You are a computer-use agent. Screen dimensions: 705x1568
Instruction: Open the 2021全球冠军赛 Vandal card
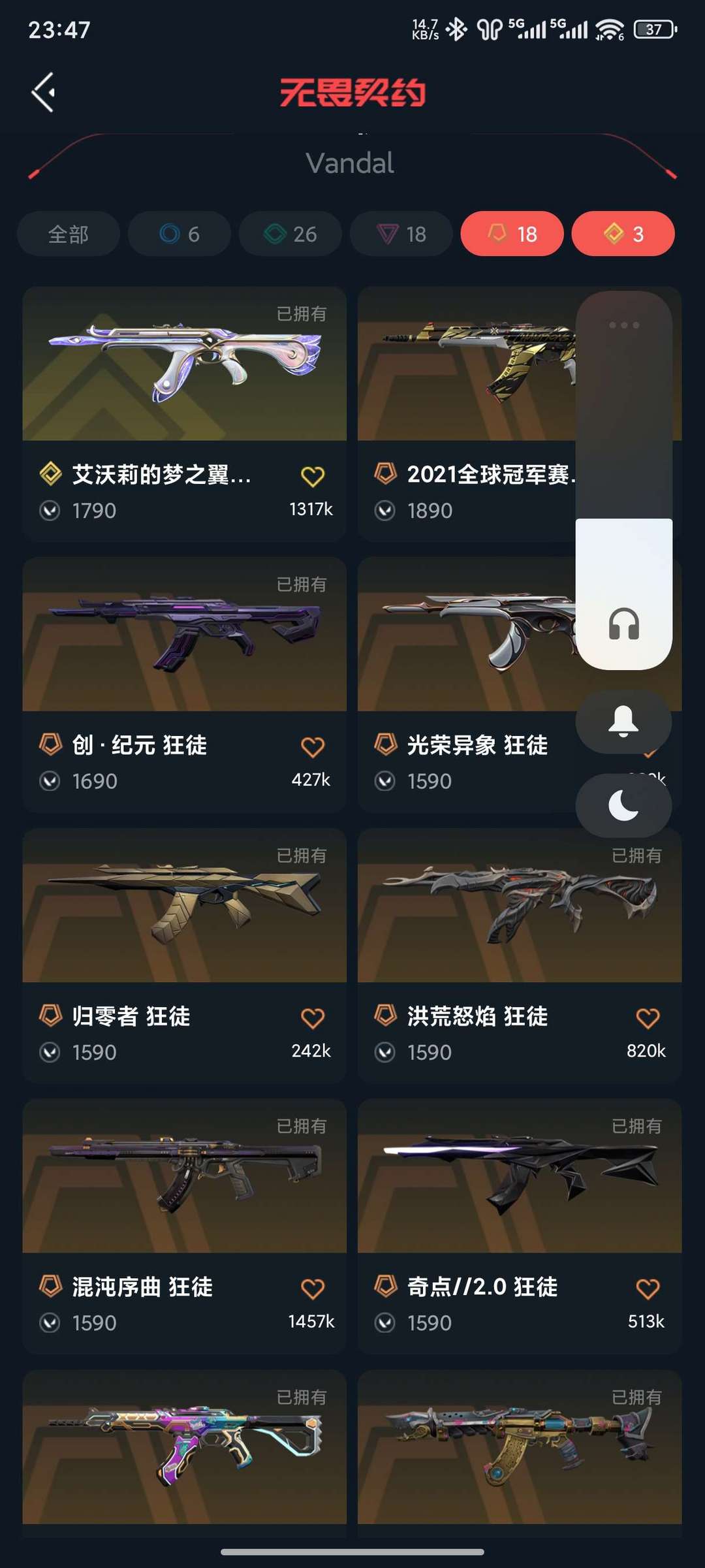pos(466,413)
